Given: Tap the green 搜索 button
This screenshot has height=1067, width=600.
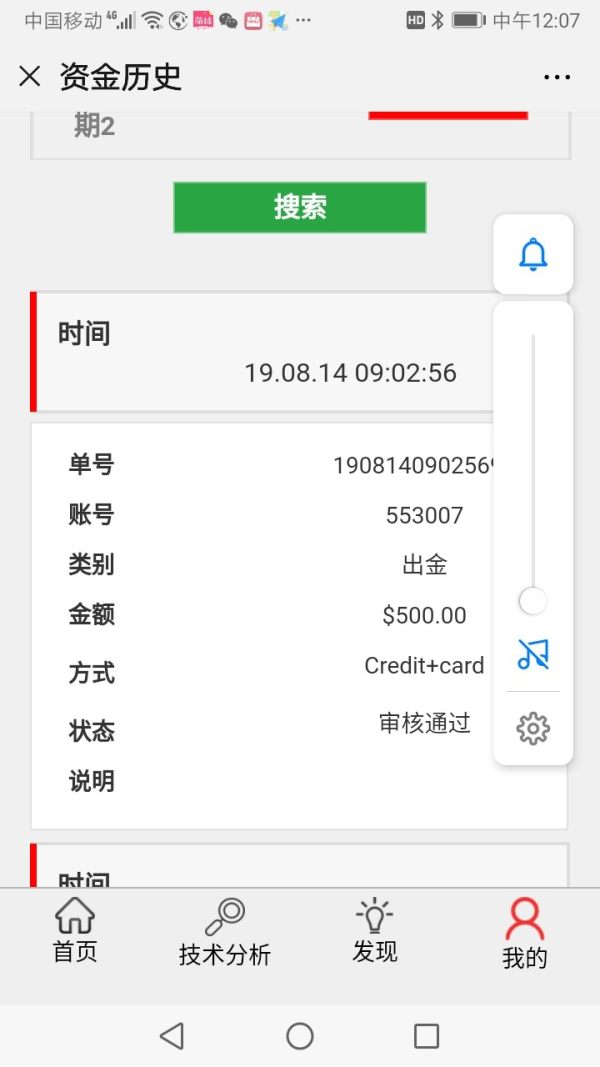Looking at the screenshot, I should [x=300, y=207].
